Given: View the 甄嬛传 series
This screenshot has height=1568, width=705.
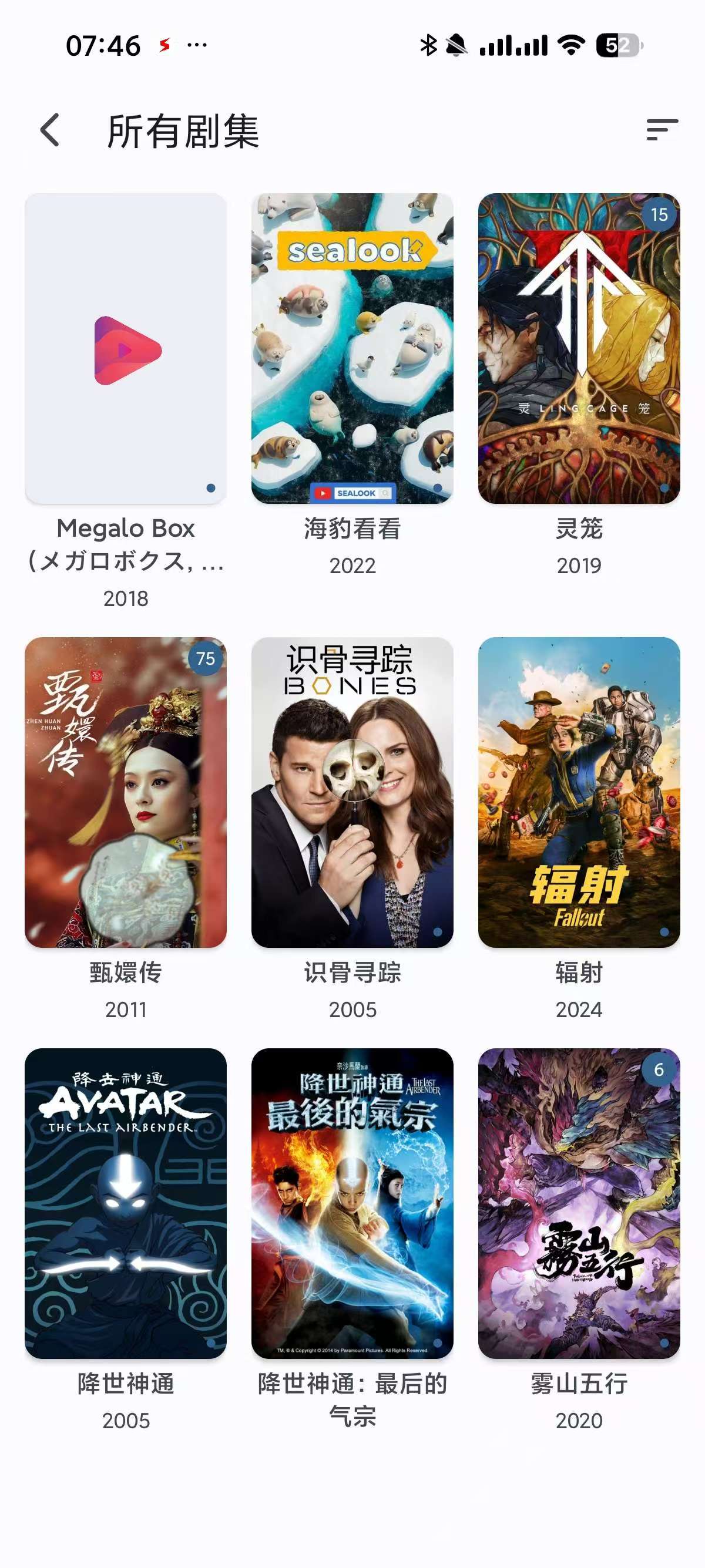Looking at the screenshot, I should pyautogui.click(x=125, y=792).
